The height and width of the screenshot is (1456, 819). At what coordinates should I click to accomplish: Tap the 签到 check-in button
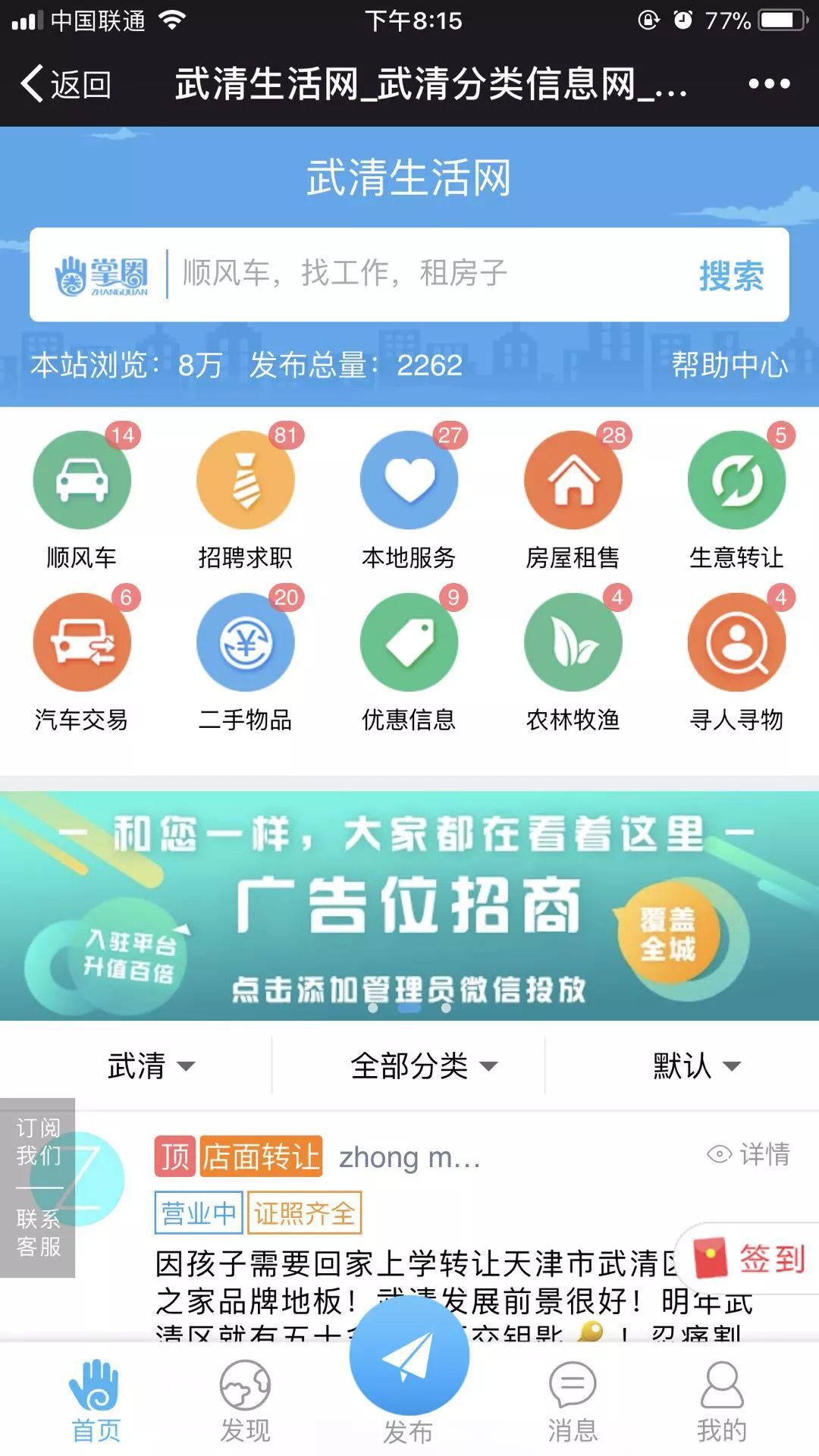coord(749,1259)
